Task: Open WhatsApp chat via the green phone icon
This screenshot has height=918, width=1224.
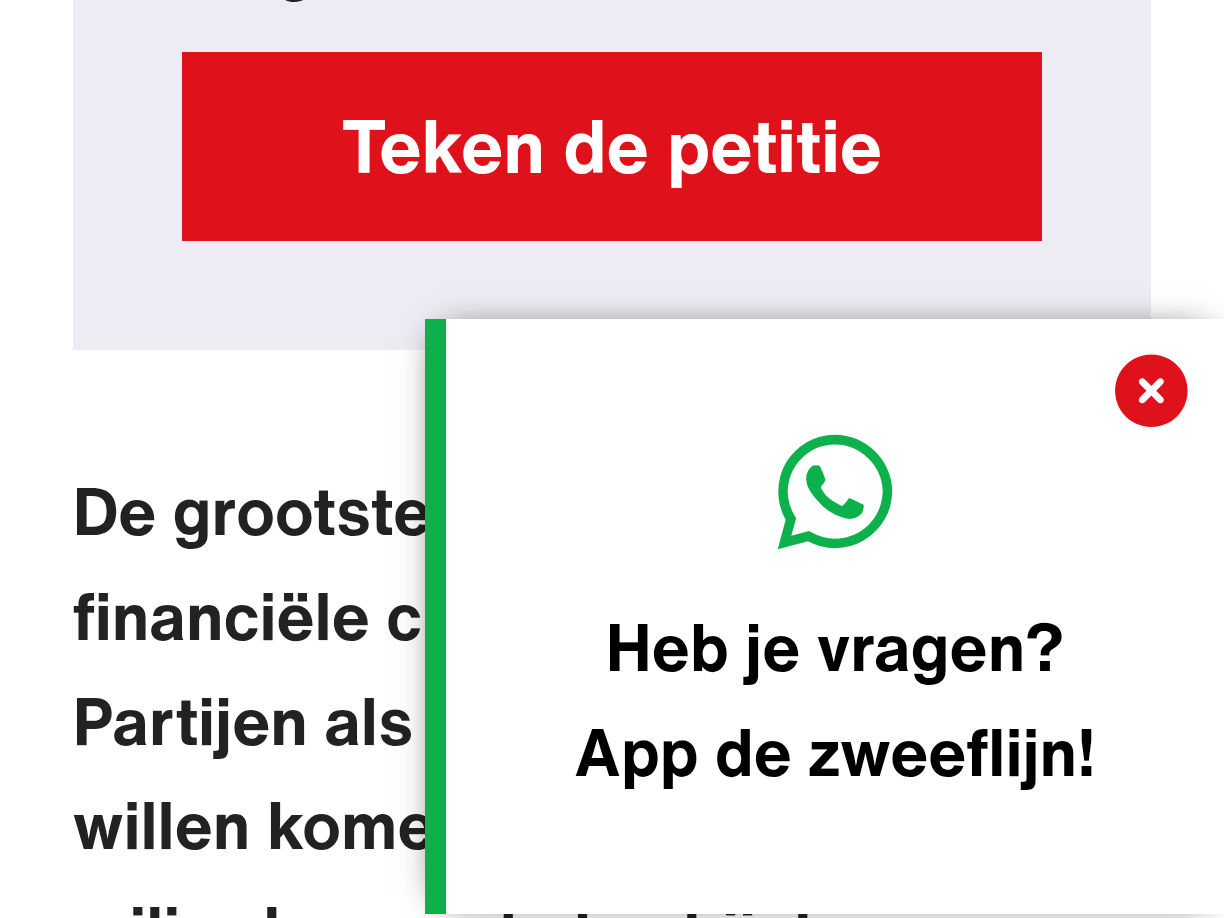Action: pos(834,492)
